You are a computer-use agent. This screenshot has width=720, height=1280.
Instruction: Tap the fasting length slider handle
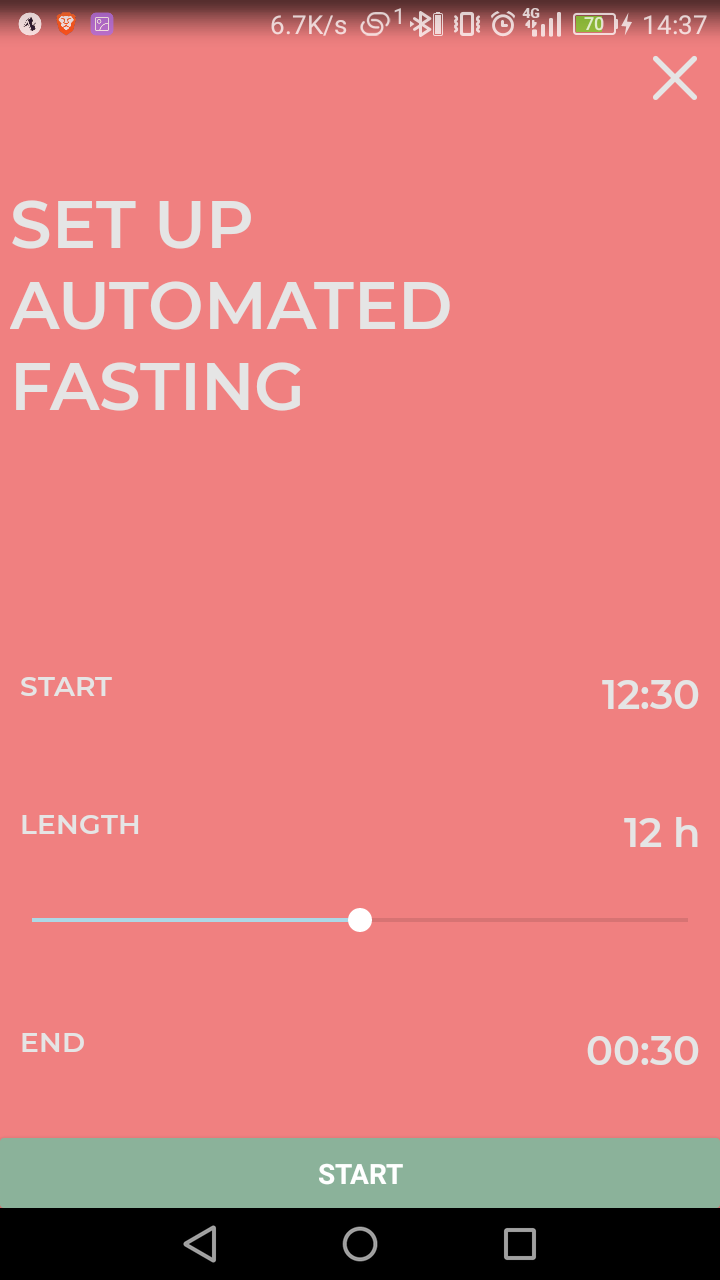[x=360, y=919]
